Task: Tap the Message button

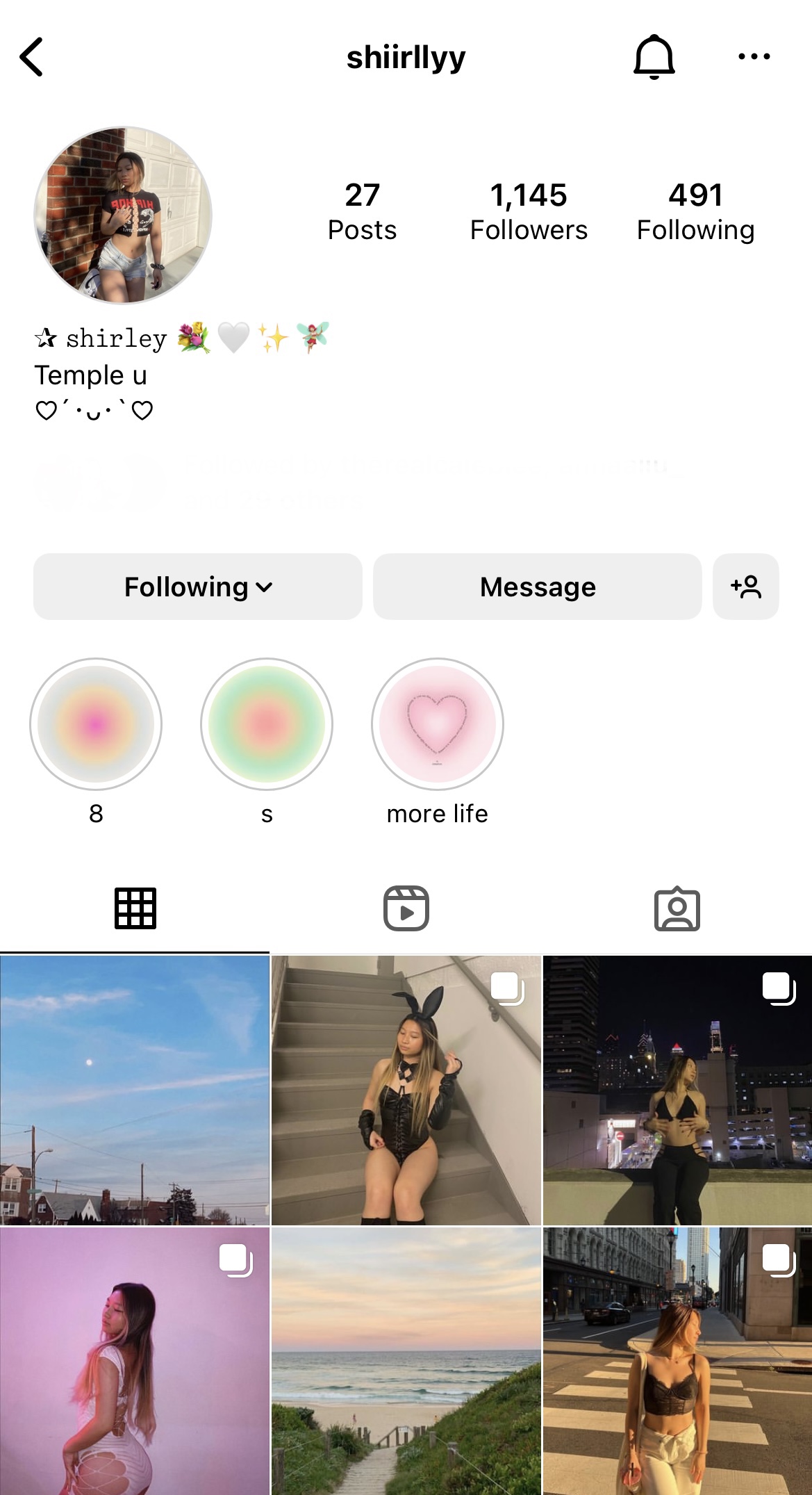Action: pyautogui.click(x=537, y=587)
